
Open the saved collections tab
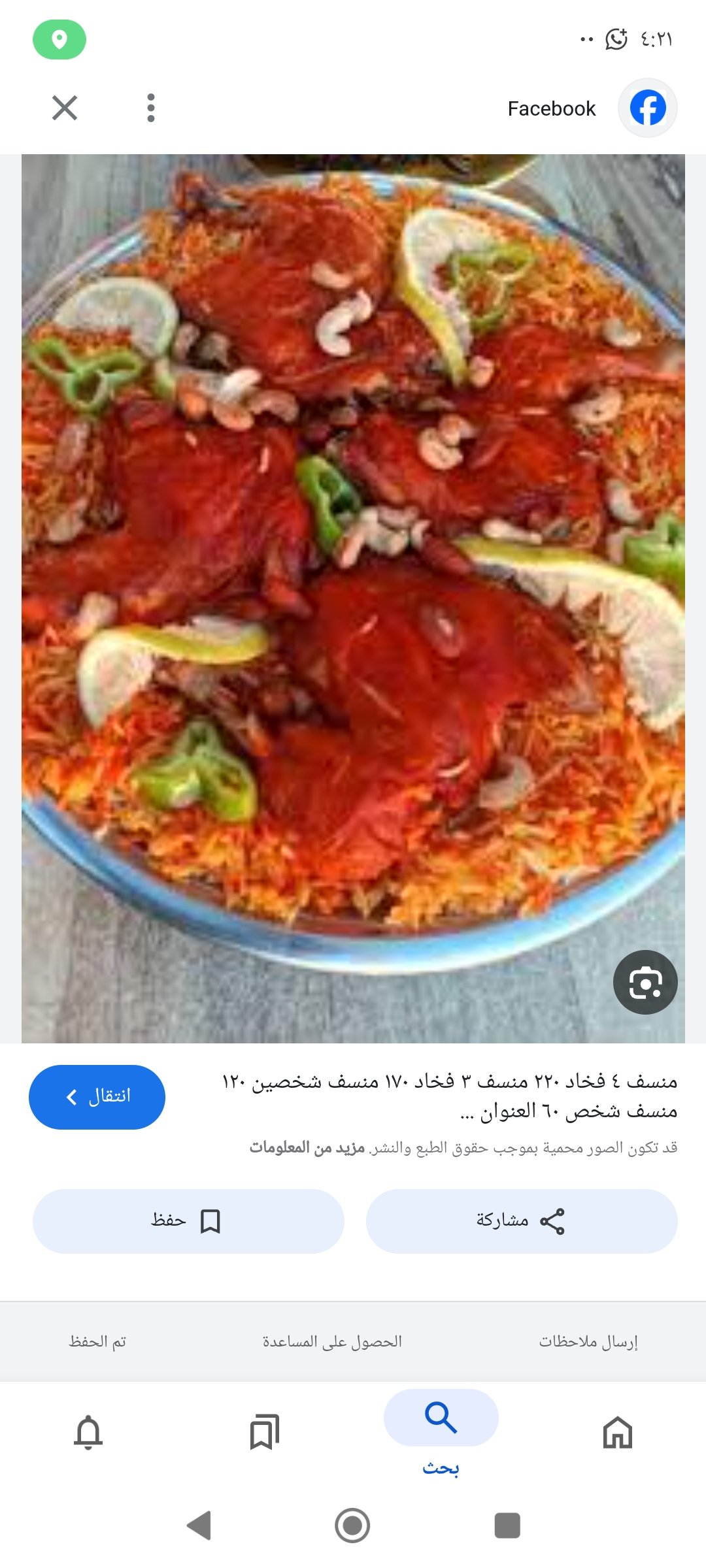[264, 1432]
